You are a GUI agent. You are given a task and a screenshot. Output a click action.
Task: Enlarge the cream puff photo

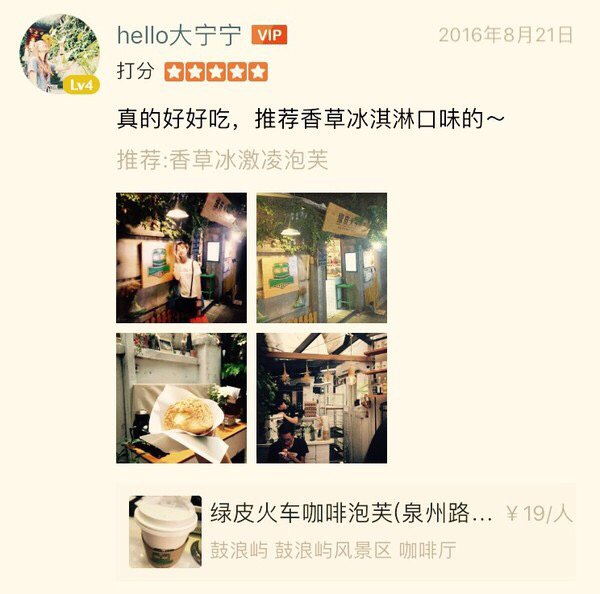point(181,397)
